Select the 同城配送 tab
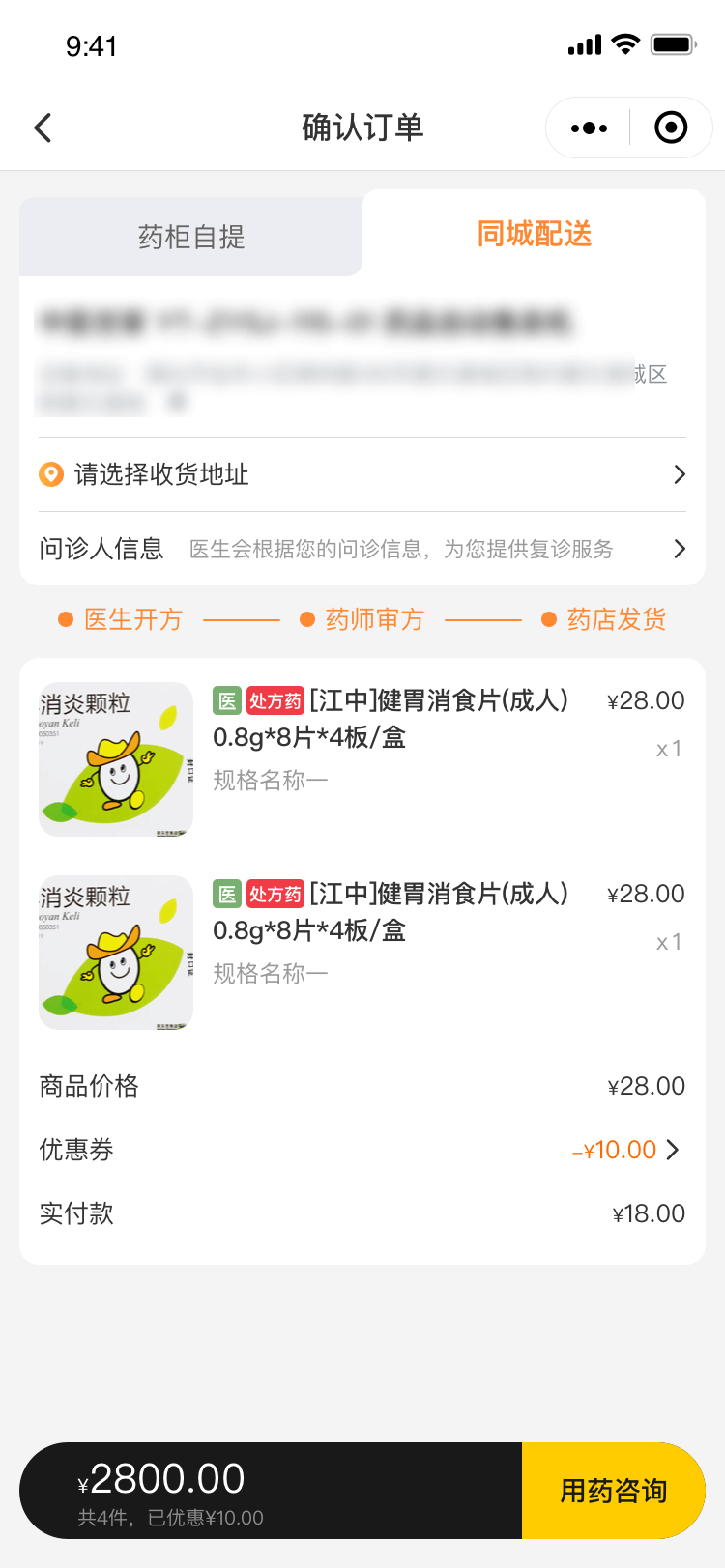The width and height of the screenshot is (725, 1568). [534, 235]
